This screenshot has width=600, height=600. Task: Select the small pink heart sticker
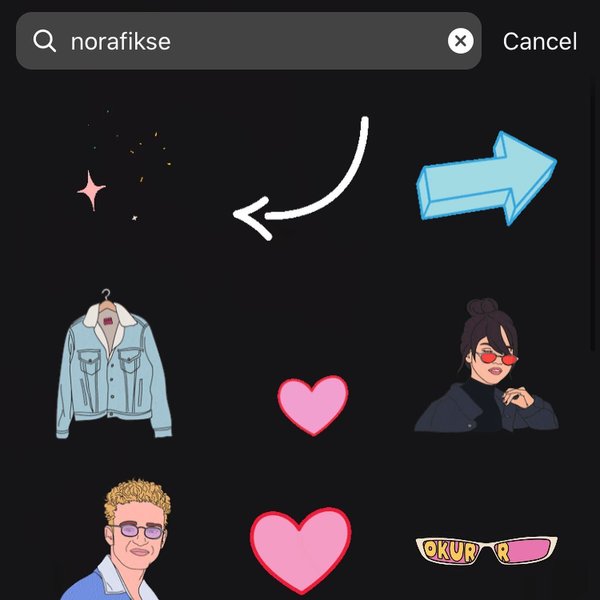(312, 405)
